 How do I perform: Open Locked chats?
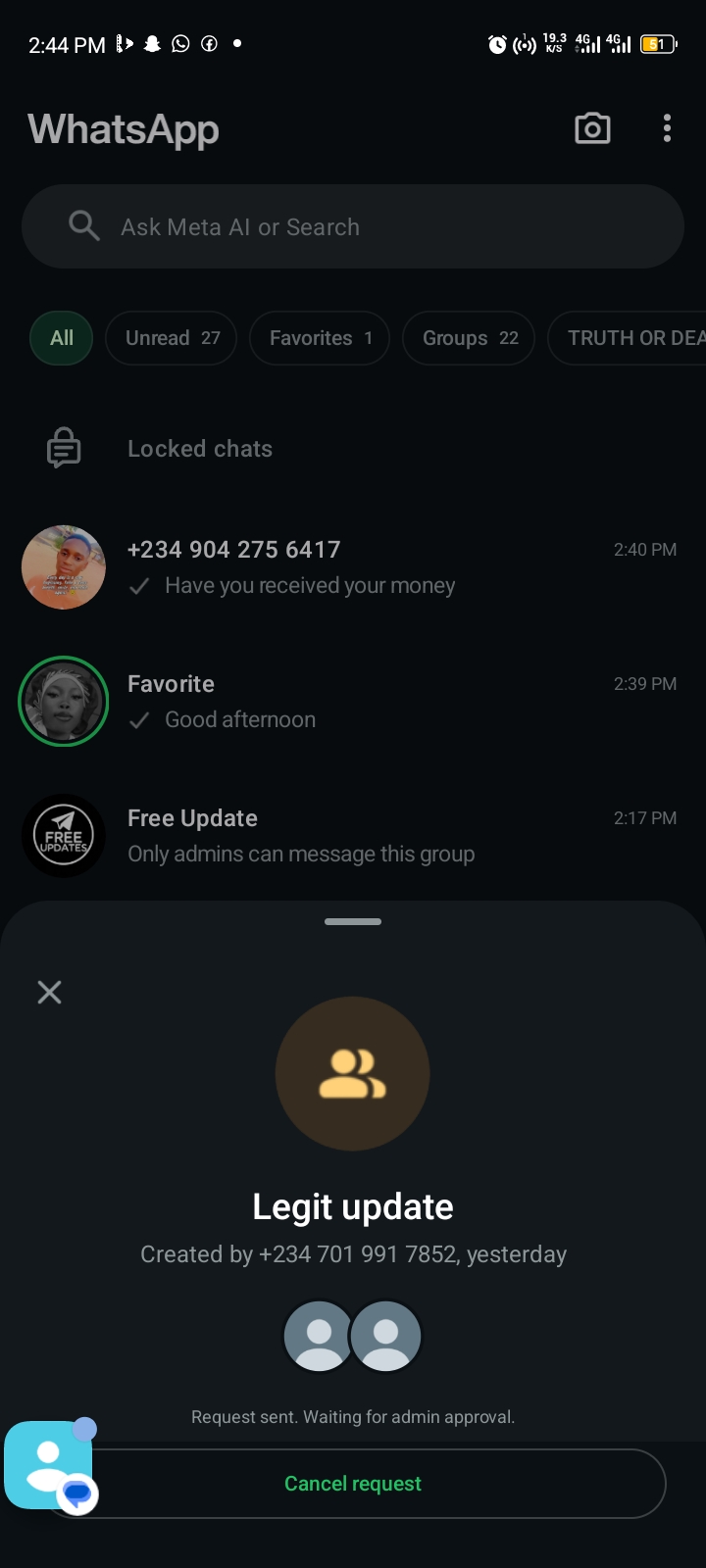tap(200, 449)
